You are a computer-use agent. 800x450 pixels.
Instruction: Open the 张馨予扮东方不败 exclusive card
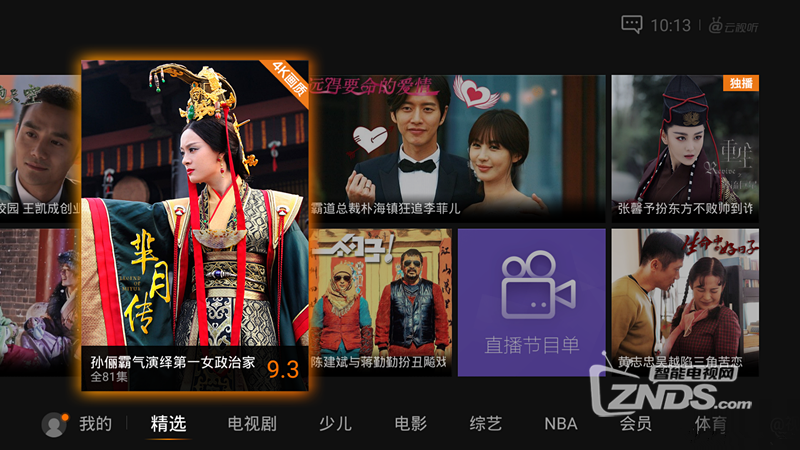pyautogui.click(x=685, y=148)
